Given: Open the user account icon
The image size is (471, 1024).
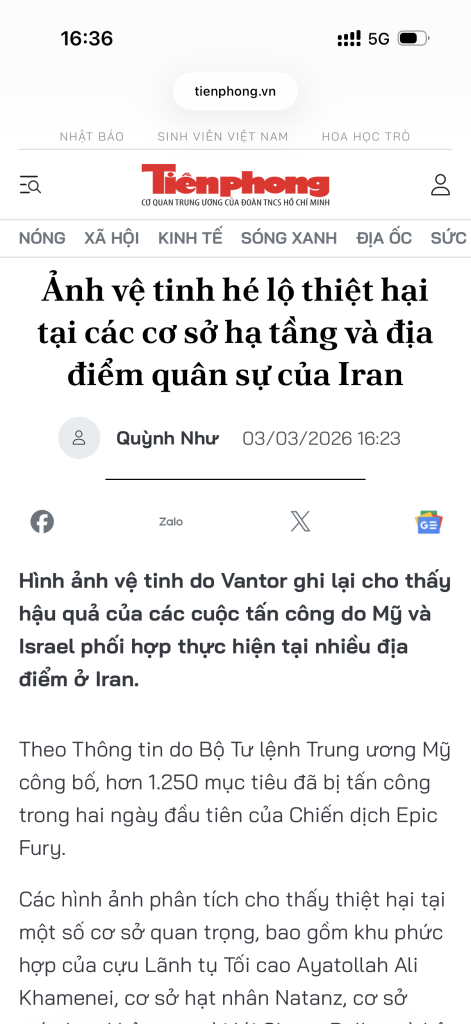Looking at the screenshot, I should (x=440, y=185).
